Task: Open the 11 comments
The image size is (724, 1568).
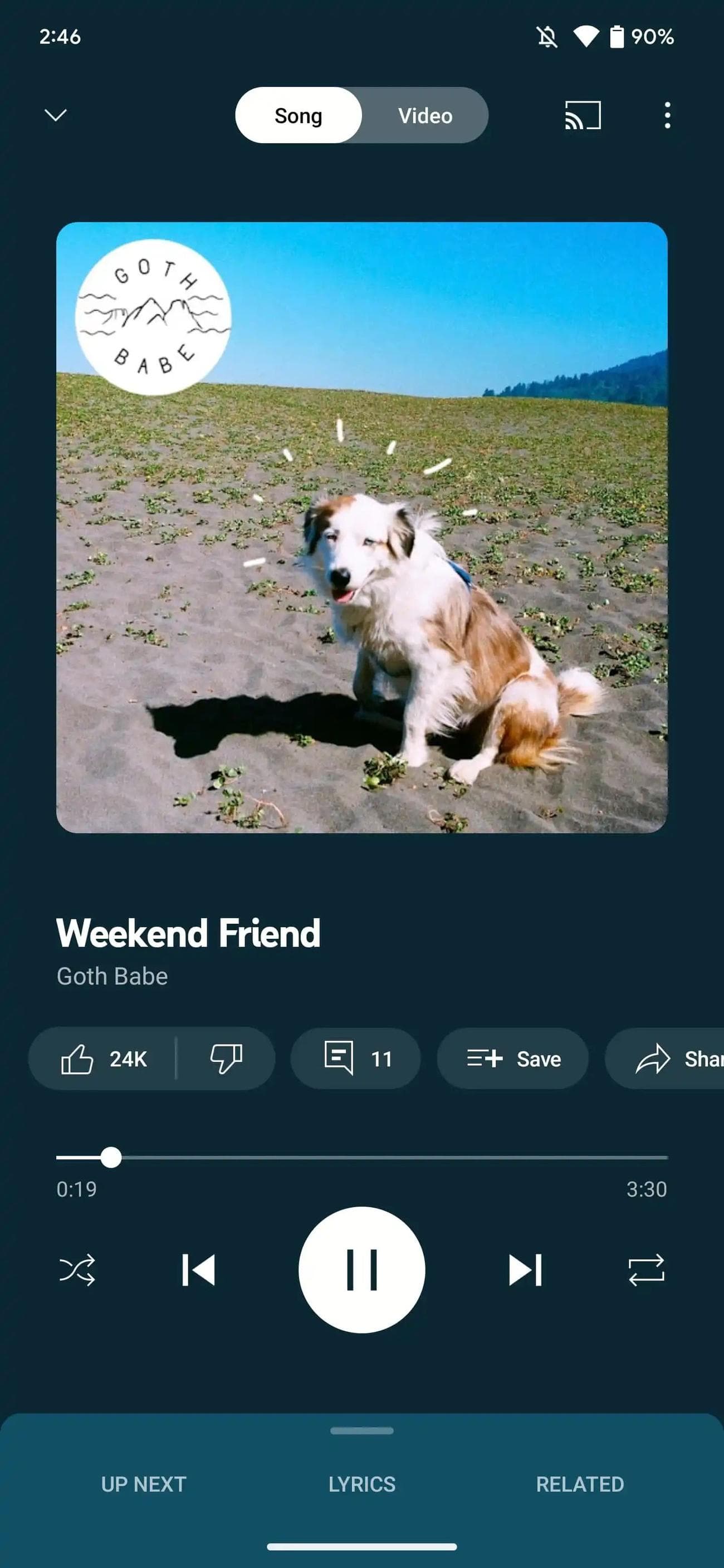Action: click(x=356, y=1059)
